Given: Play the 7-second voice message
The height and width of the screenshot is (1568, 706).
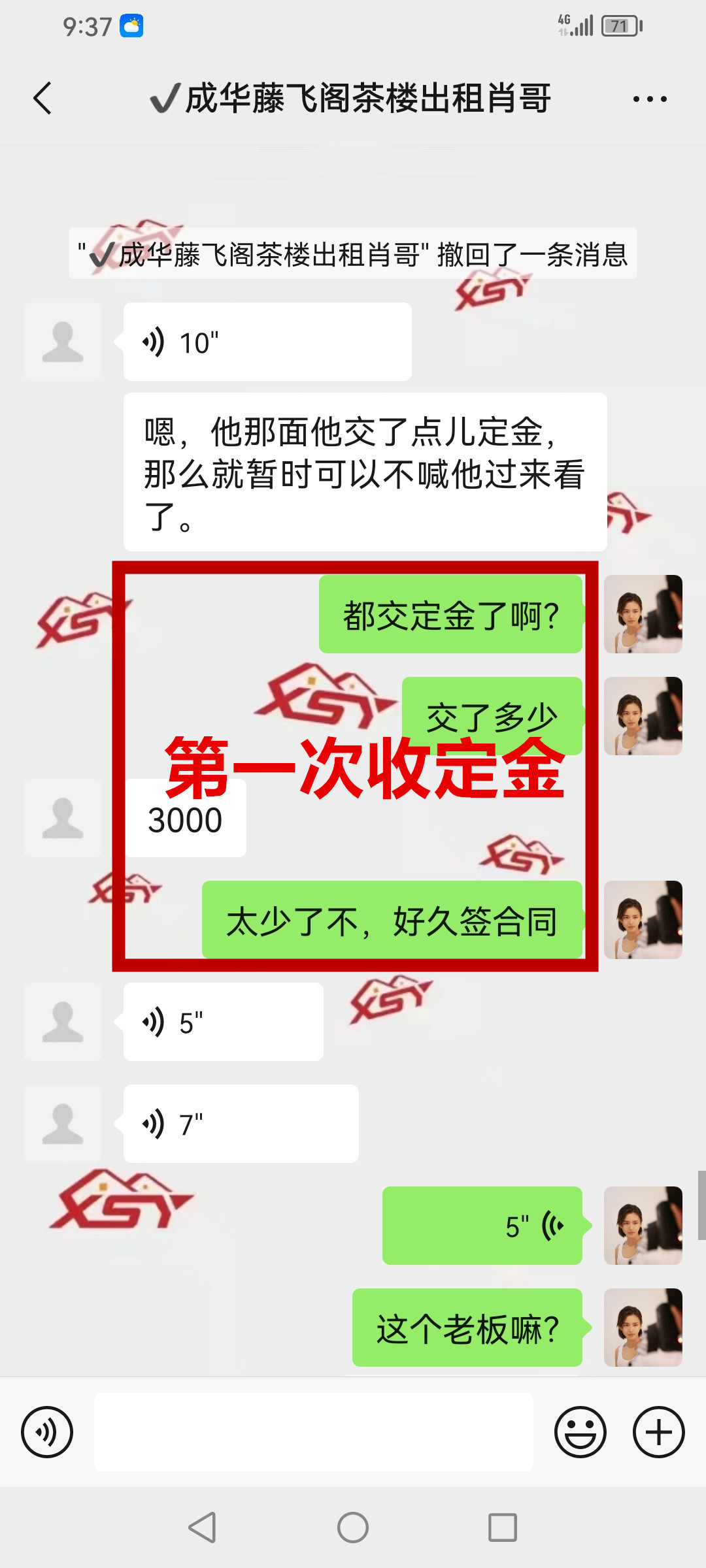Looking at the screenshot, I should click(x=241, y=1124).
